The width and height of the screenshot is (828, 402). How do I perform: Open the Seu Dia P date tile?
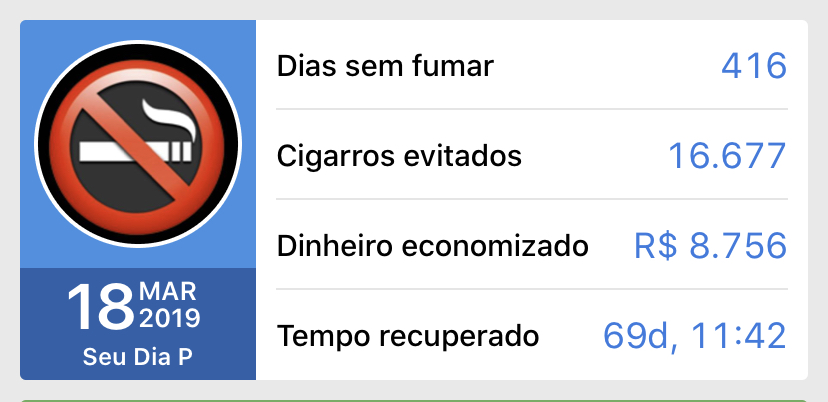[x=137, y=323]
